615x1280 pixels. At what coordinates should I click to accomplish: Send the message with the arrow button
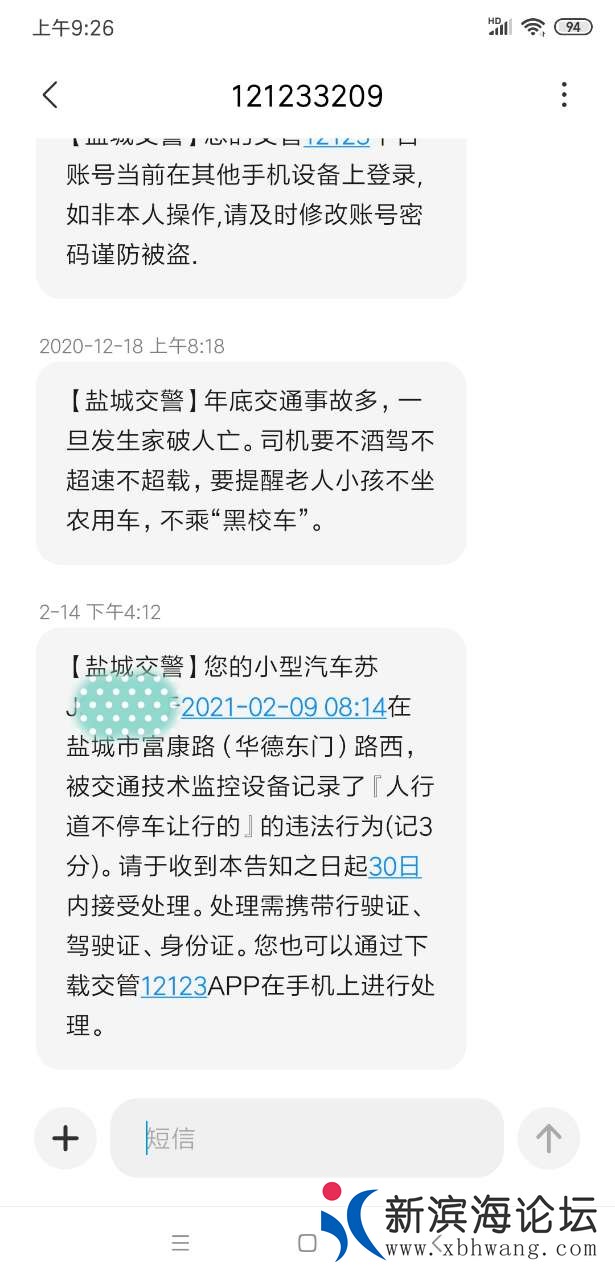(x=548, y=1138)
